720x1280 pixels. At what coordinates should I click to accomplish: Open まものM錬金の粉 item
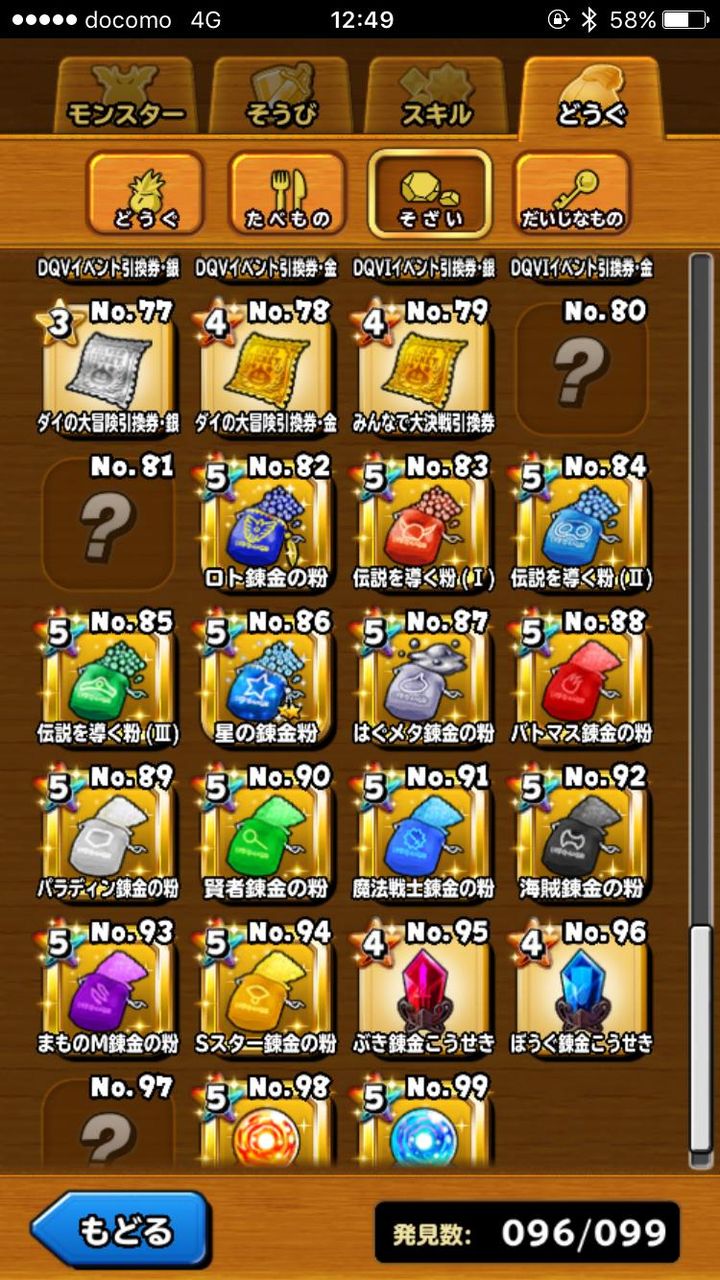(110, 987)
